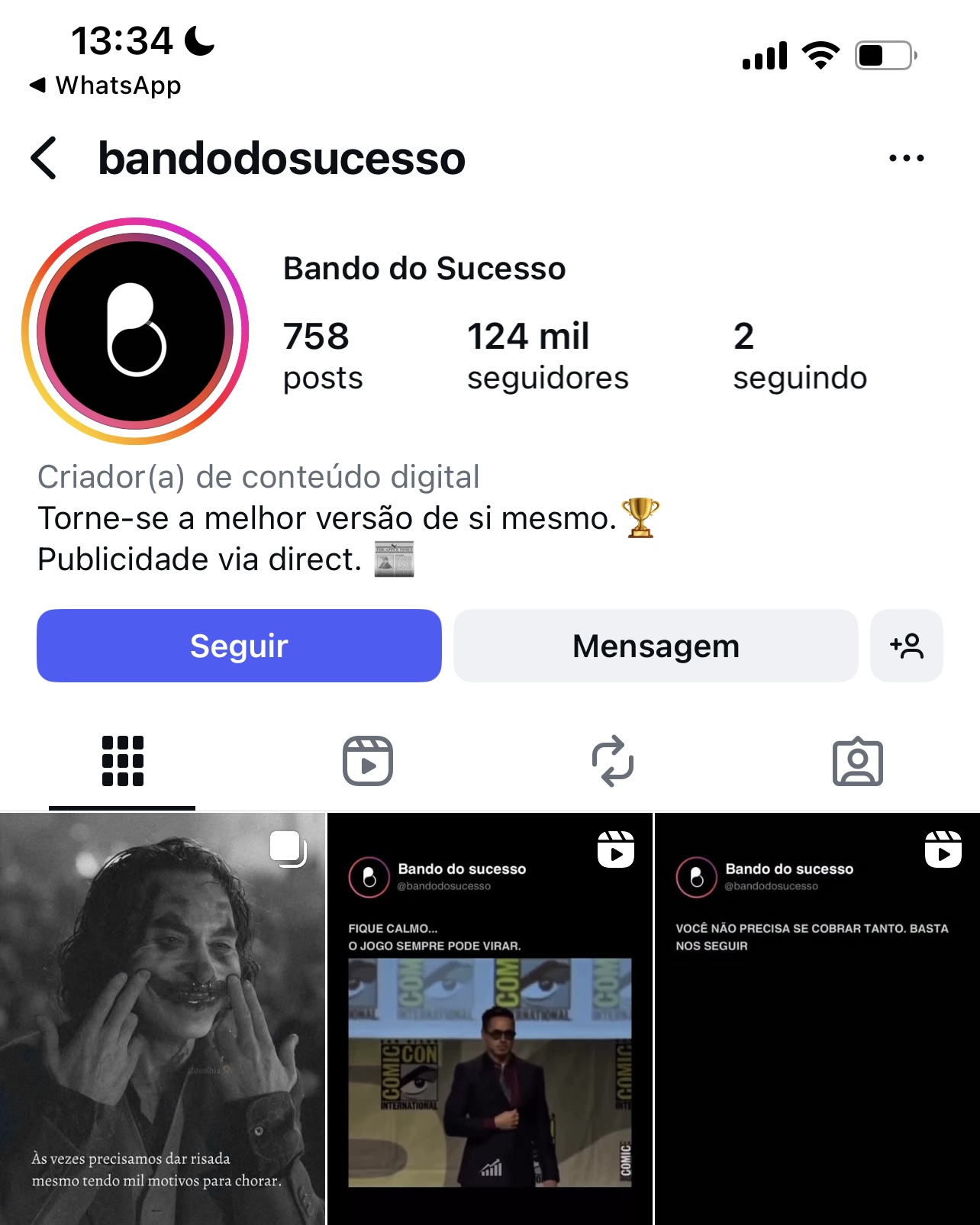View Bando do Sucesso's story
Screen dimensions: 980x1225
click(x=135, y=331)
